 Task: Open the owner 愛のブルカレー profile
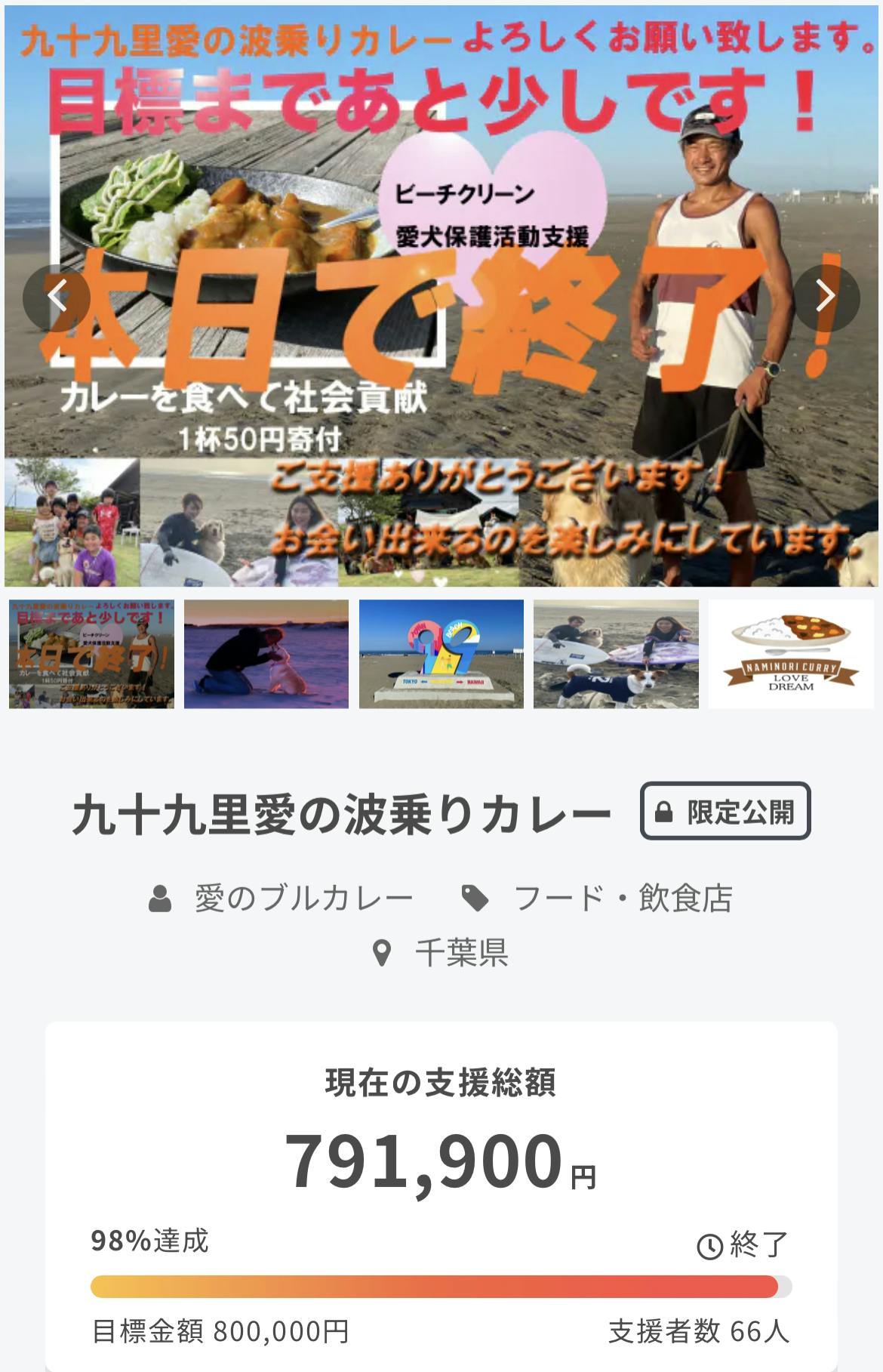tap(303, 899)
